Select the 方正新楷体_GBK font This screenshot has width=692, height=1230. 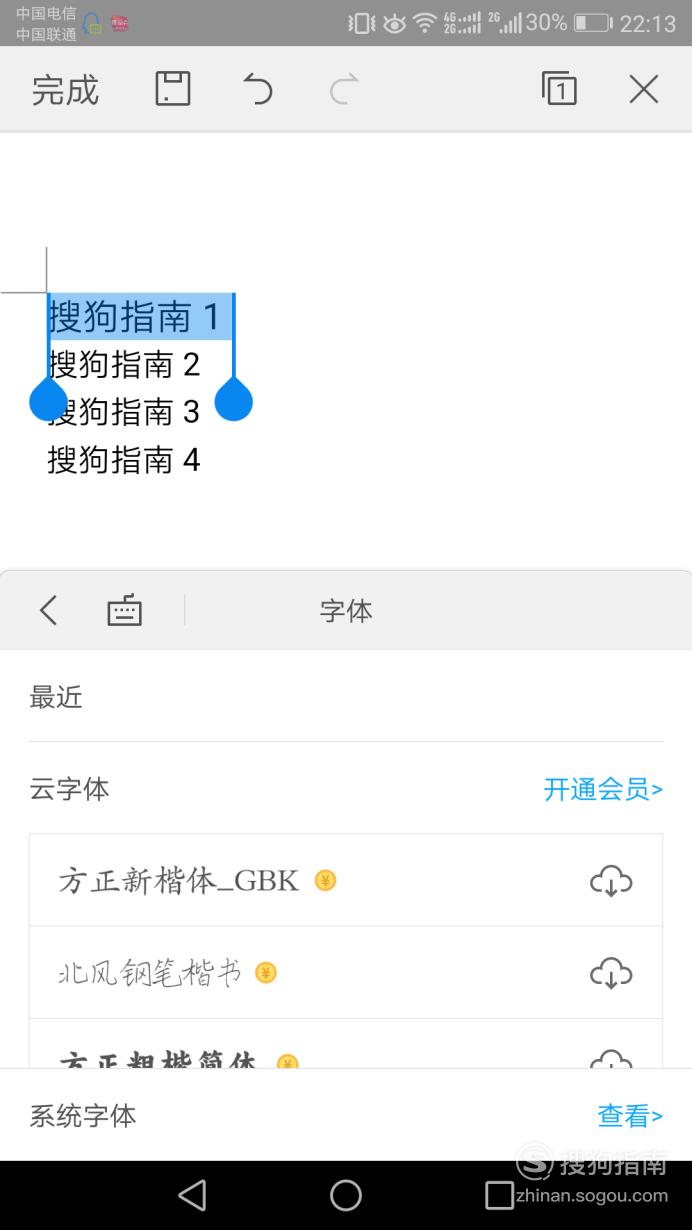(180, 881)
